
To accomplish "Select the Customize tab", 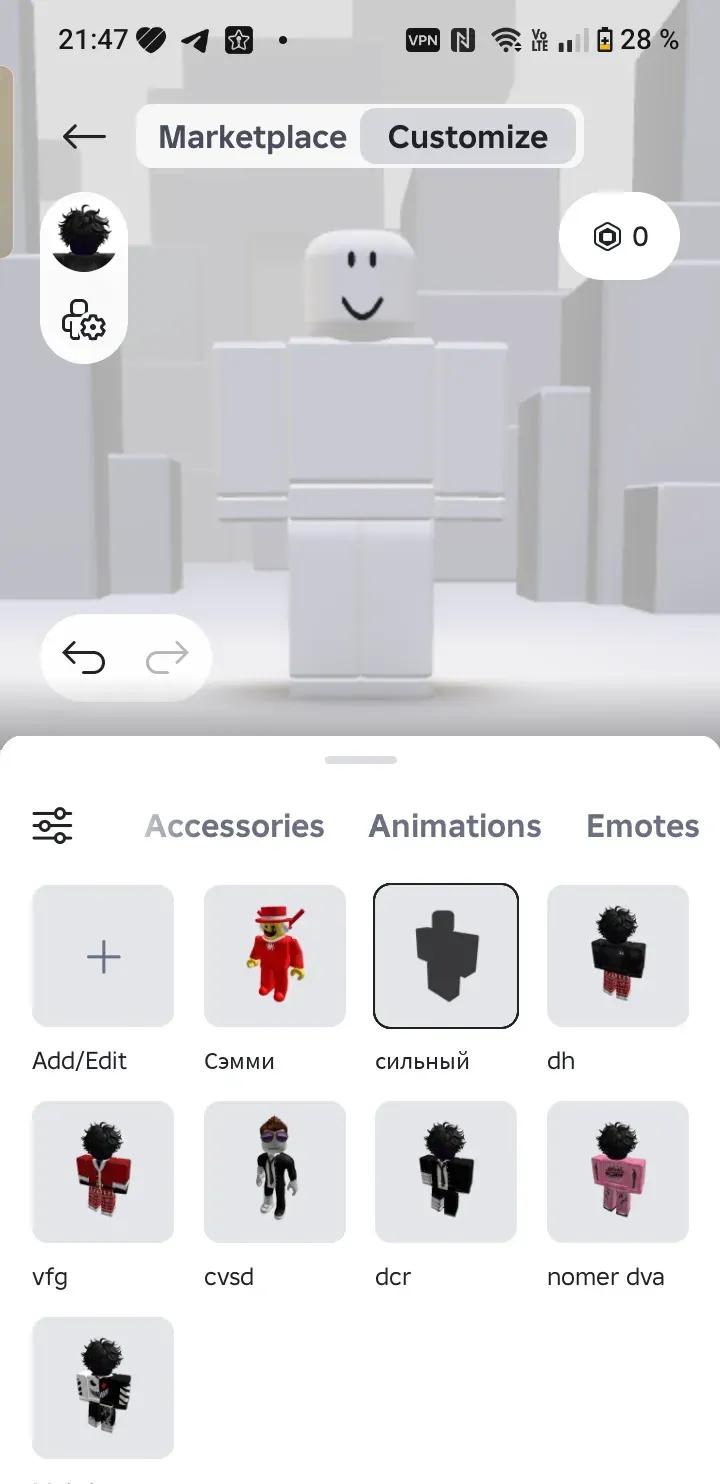I will (x=467, y=137).
